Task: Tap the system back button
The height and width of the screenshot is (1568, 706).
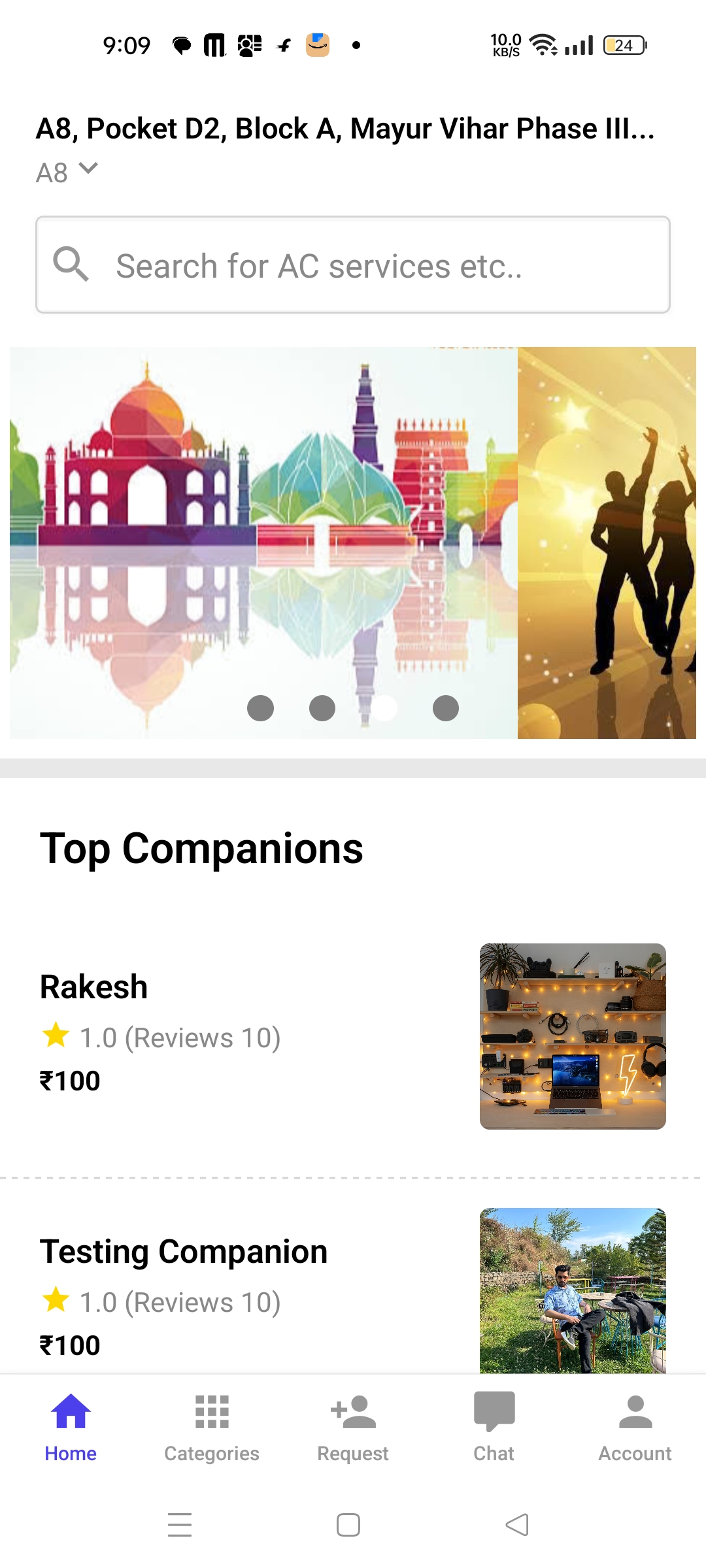Action: pyautogui.click(x=517, y=1525)
